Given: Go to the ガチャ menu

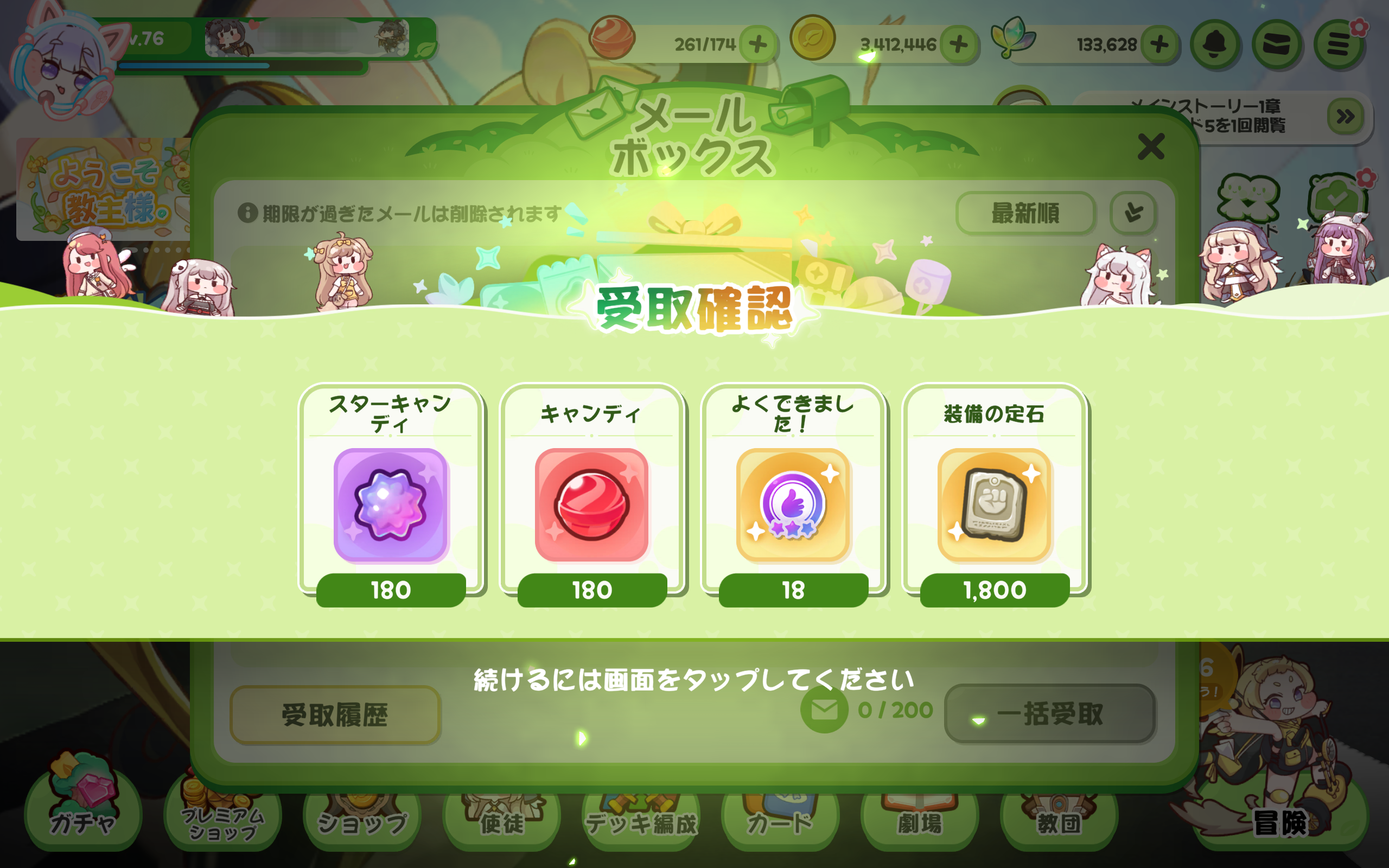Looking at the screenshot, I should coord(82,815).
